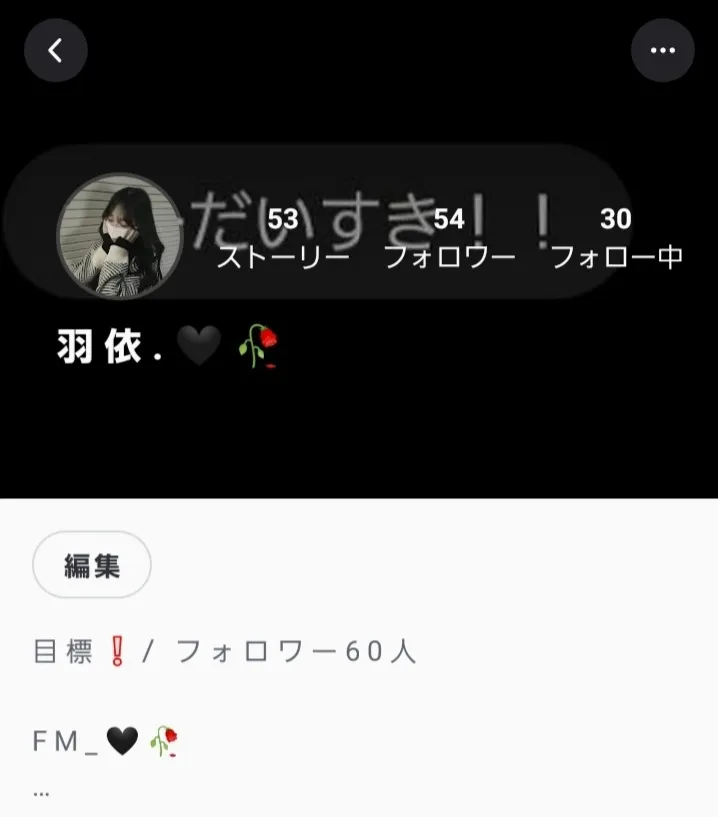Tap the 編集 edit profile button
This screenshot has width=718, height=817.
click(x=92, y=565)
